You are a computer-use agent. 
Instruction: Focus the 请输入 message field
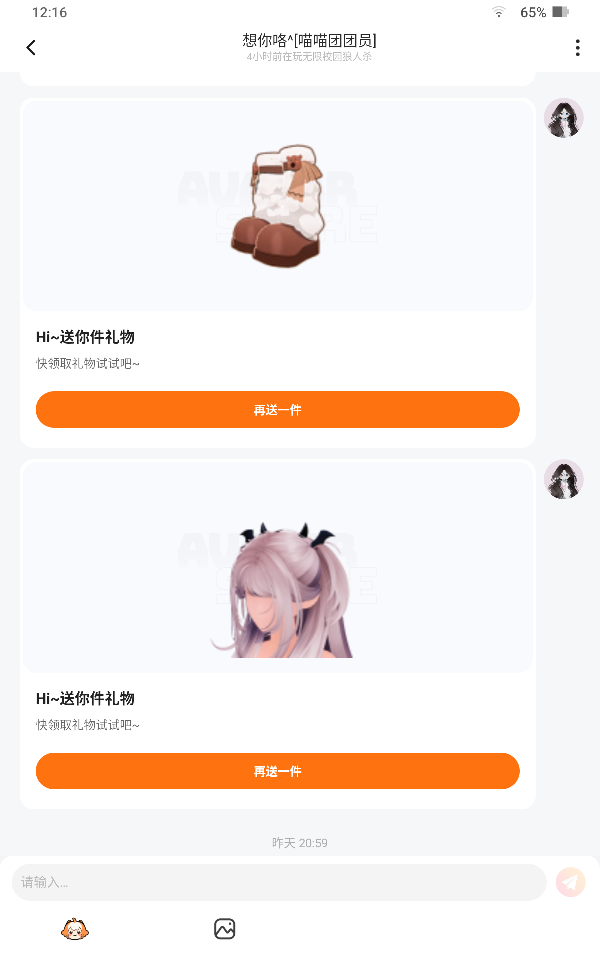(278, 882)
